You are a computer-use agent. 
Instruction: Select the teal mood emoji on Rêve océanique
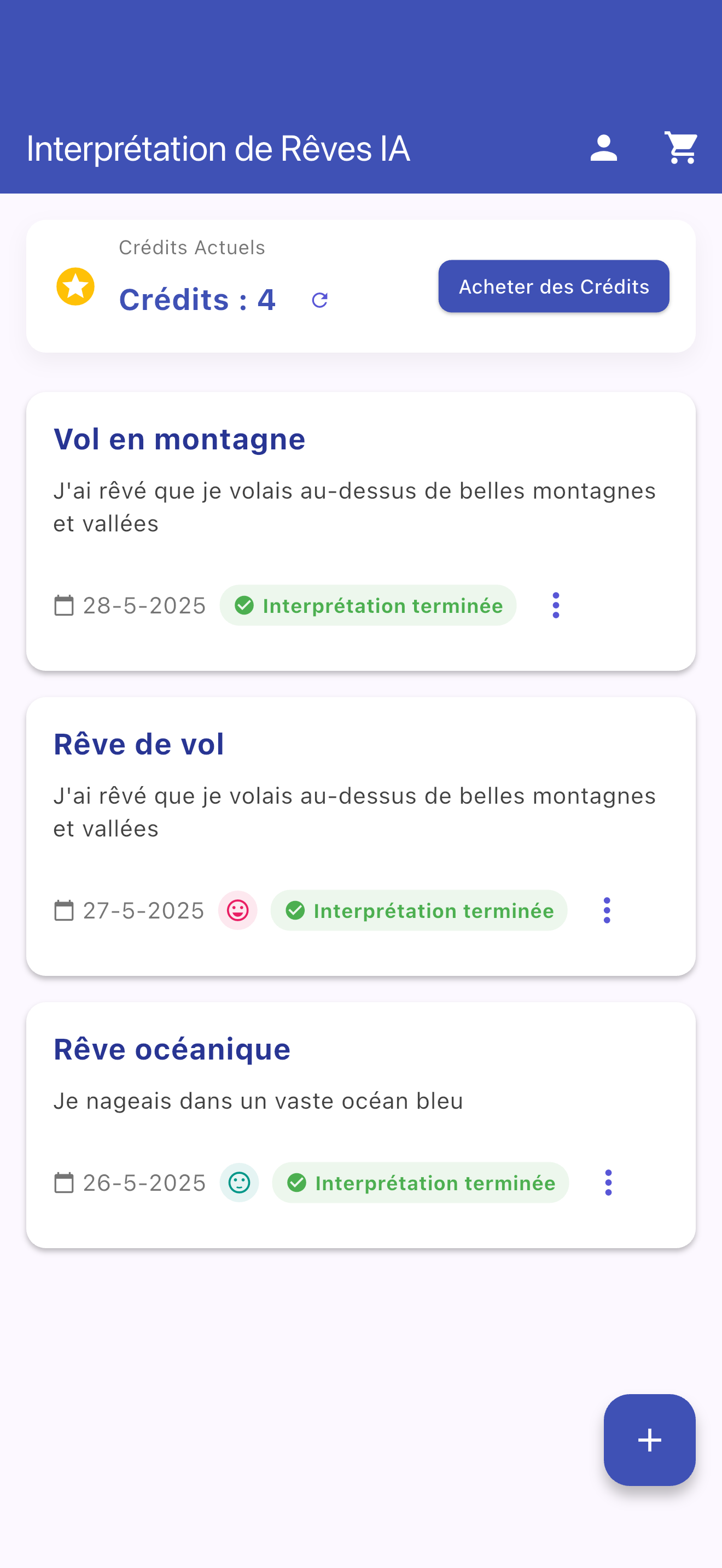(x=238, y=1182)
